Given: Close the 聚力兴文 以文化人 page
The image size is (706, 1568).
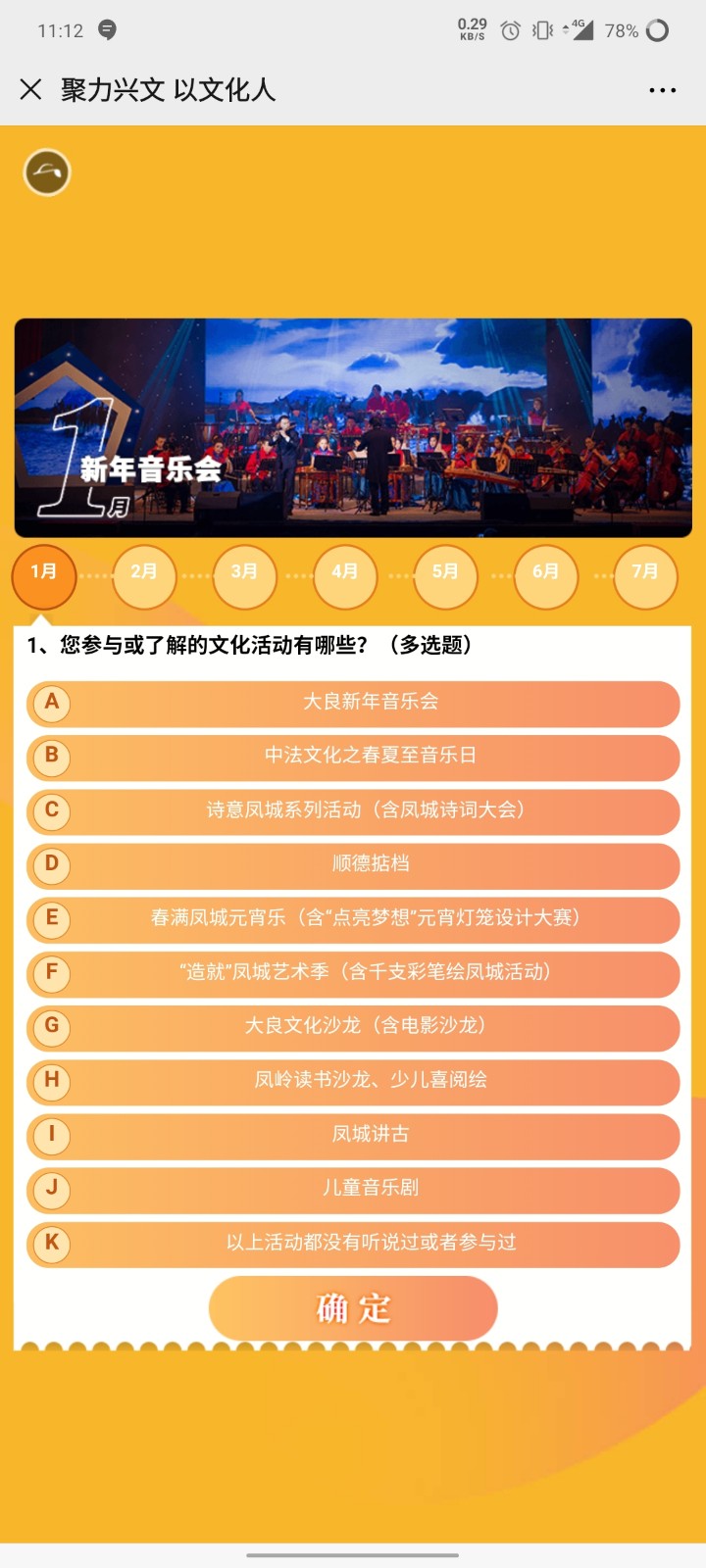Looking at the screenshot, I should tap(30, 89).
